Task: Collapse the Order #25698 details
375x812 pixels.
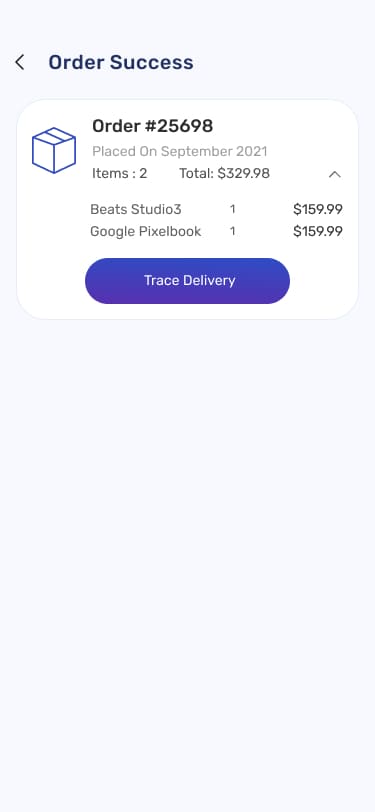Action: pyautogui.click(x=335, y=174)
